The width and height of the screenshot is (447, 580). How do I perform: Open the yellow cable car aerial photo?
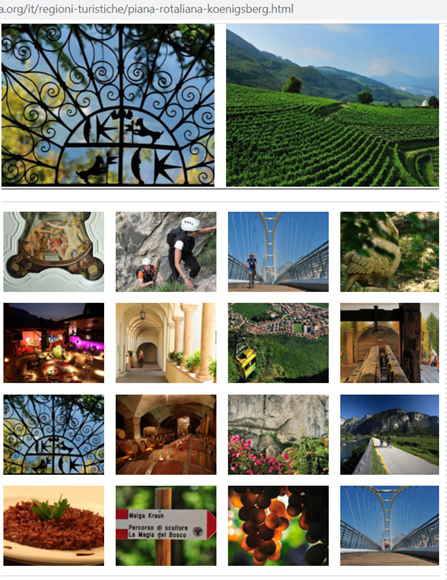point(278,343)
